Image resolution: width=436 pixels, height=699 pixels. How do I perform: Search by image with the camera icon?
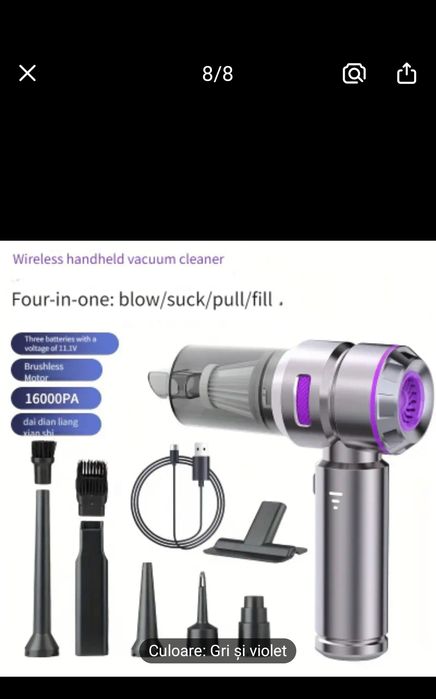[x=354, y=74]
